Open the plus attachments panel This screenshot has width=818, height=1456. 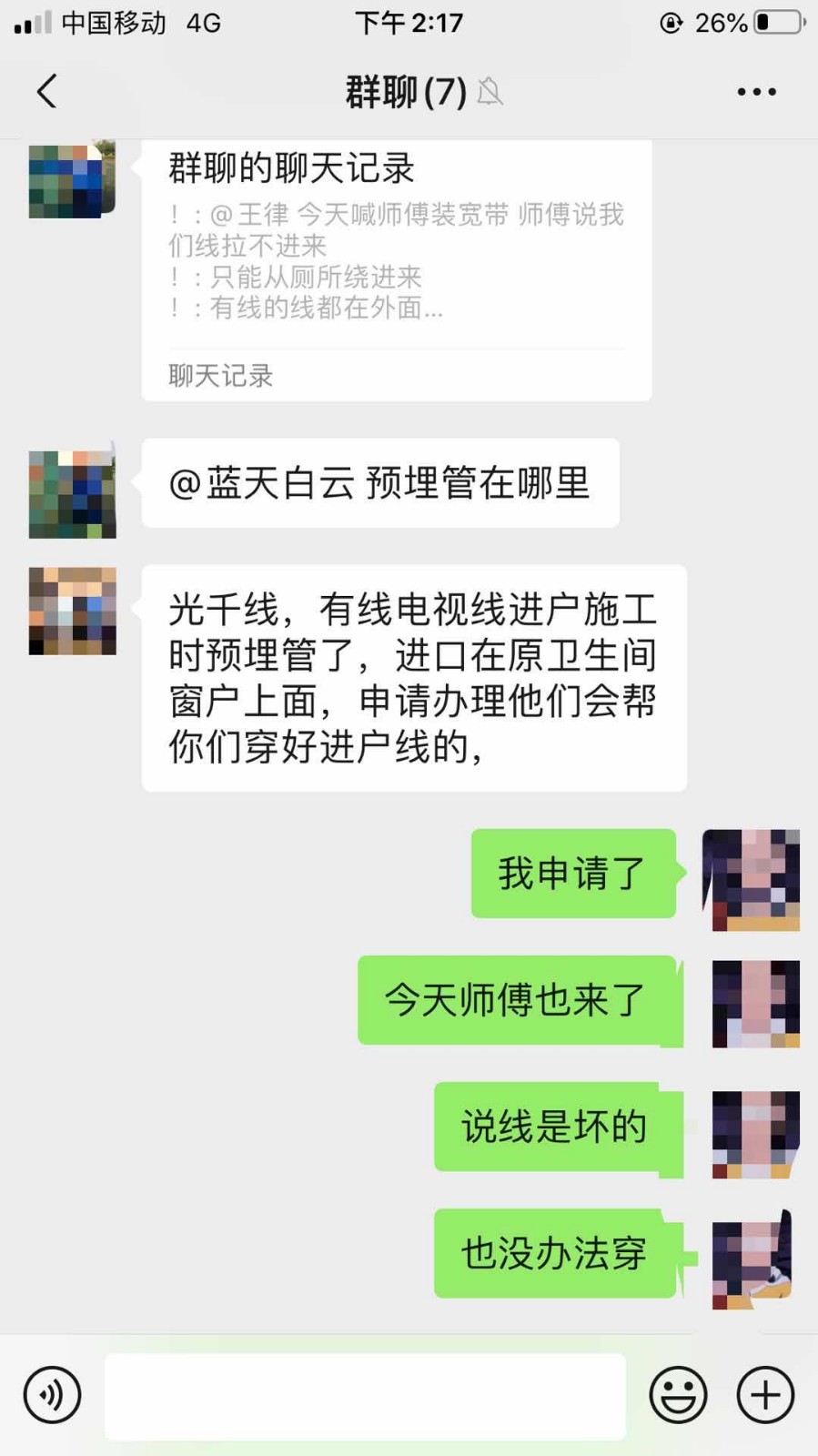click(x=765, y=1394)
